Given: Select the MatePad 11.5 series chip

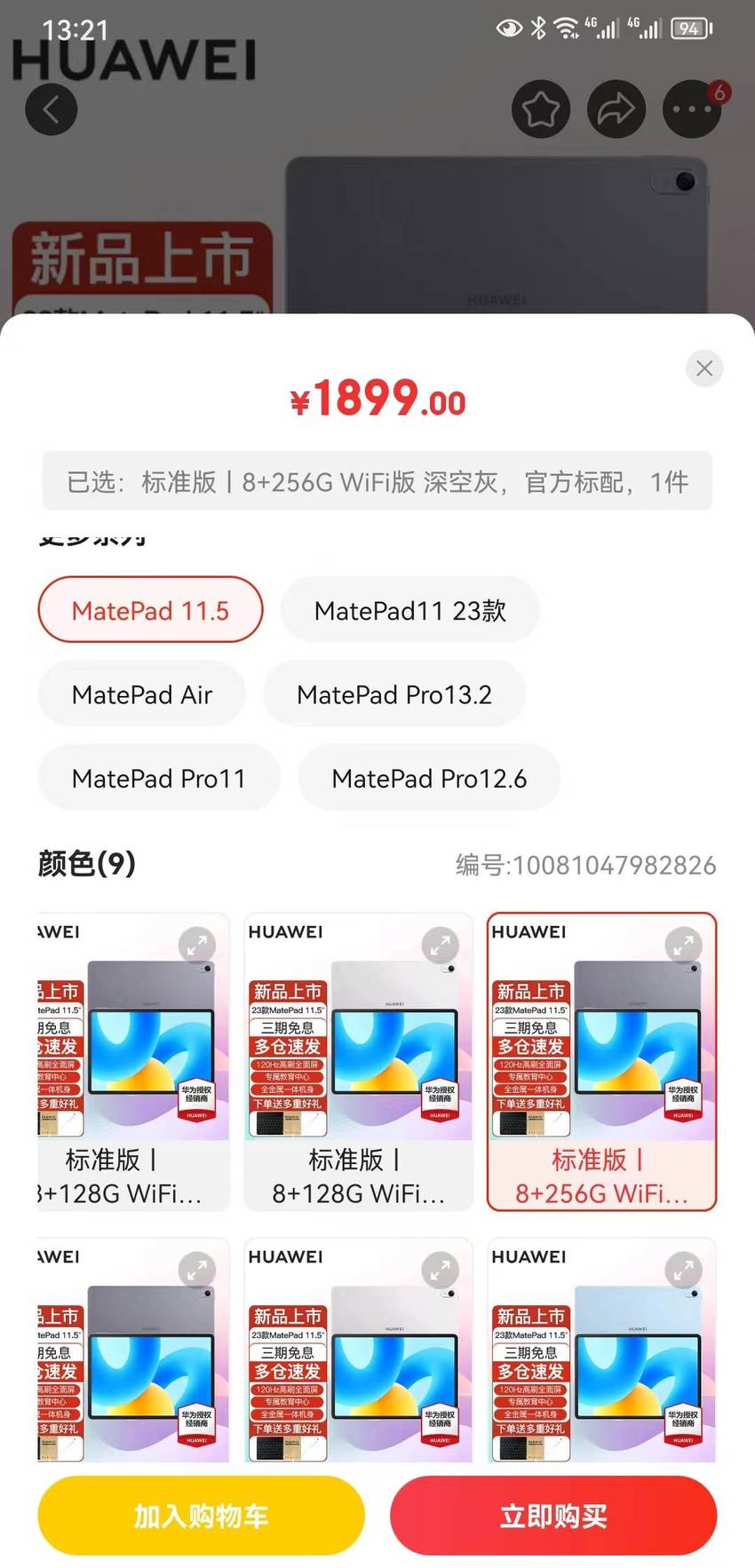Looking at the screenshot, I should [x=150, y=610].
